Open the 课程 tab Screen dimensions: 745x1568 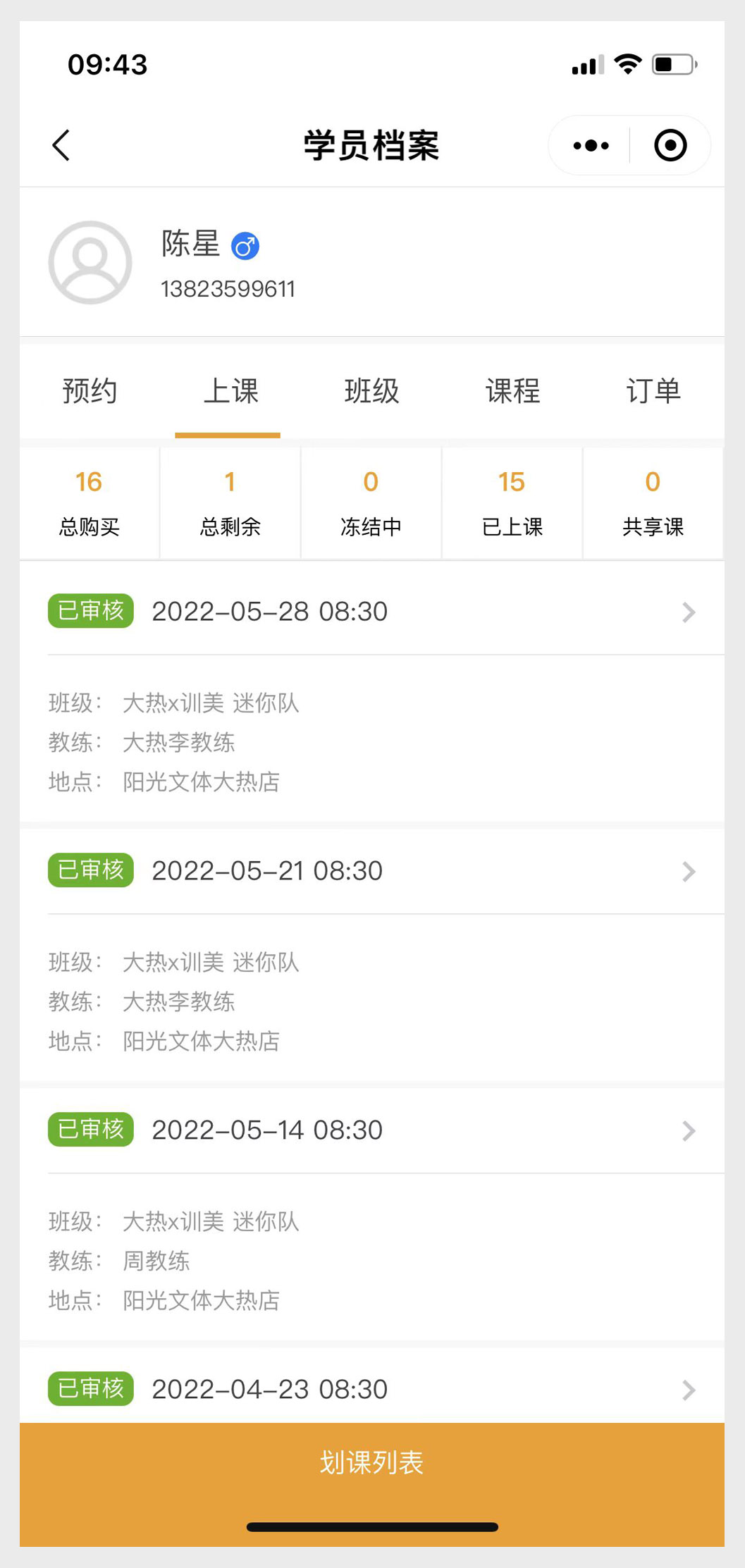[x=512, y=391]
